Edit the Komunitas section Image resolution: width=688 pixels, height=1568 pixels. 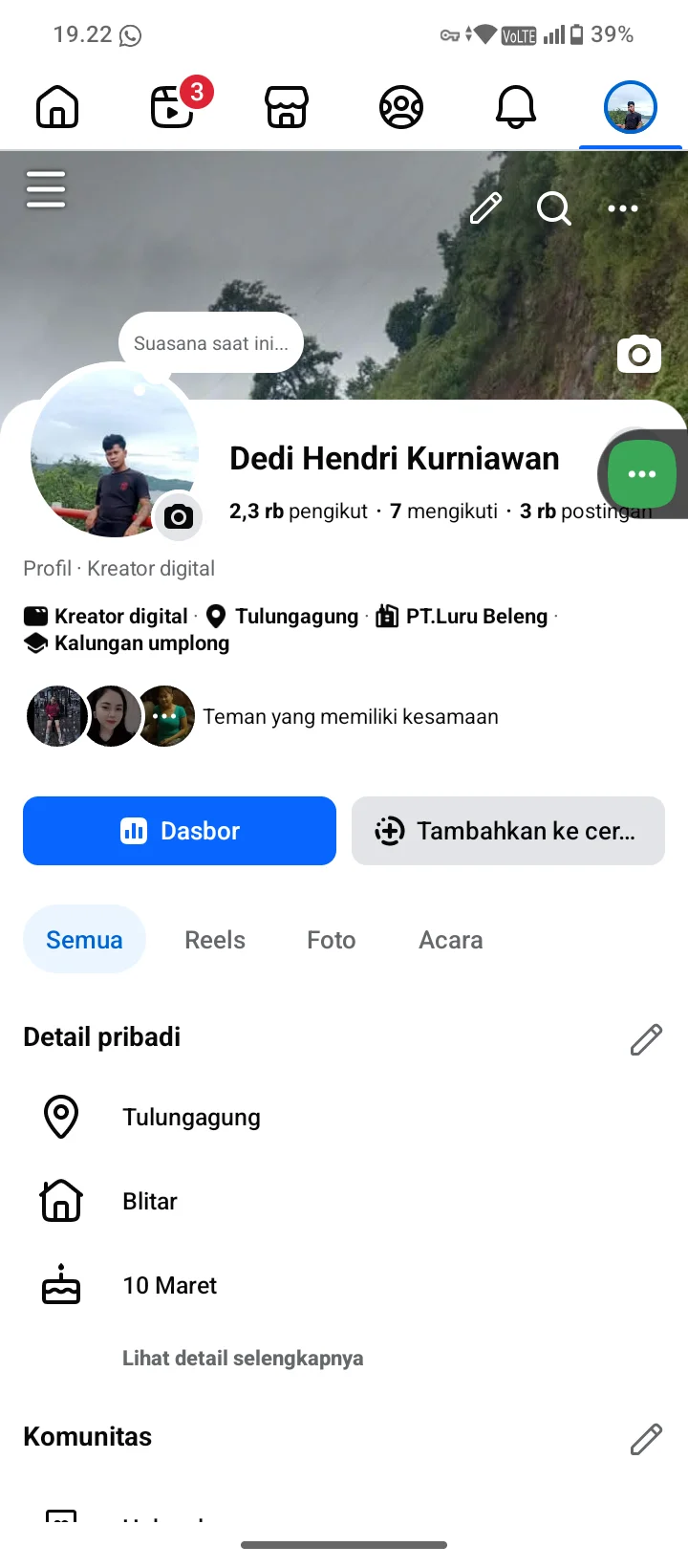click(646, 1439)
